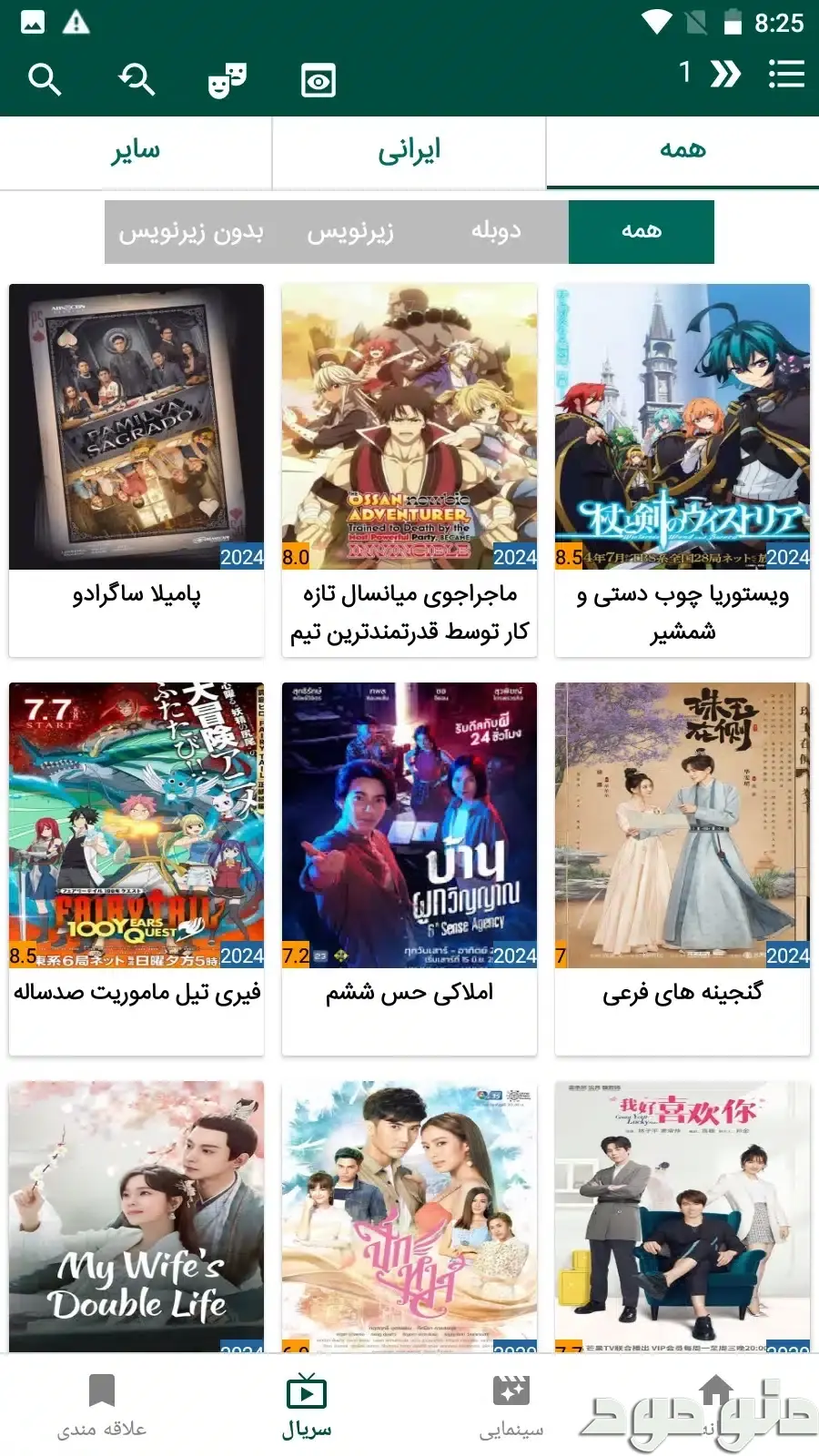819x1456 pixels.
Task: Open the advanced search icon
Action: 136,80
